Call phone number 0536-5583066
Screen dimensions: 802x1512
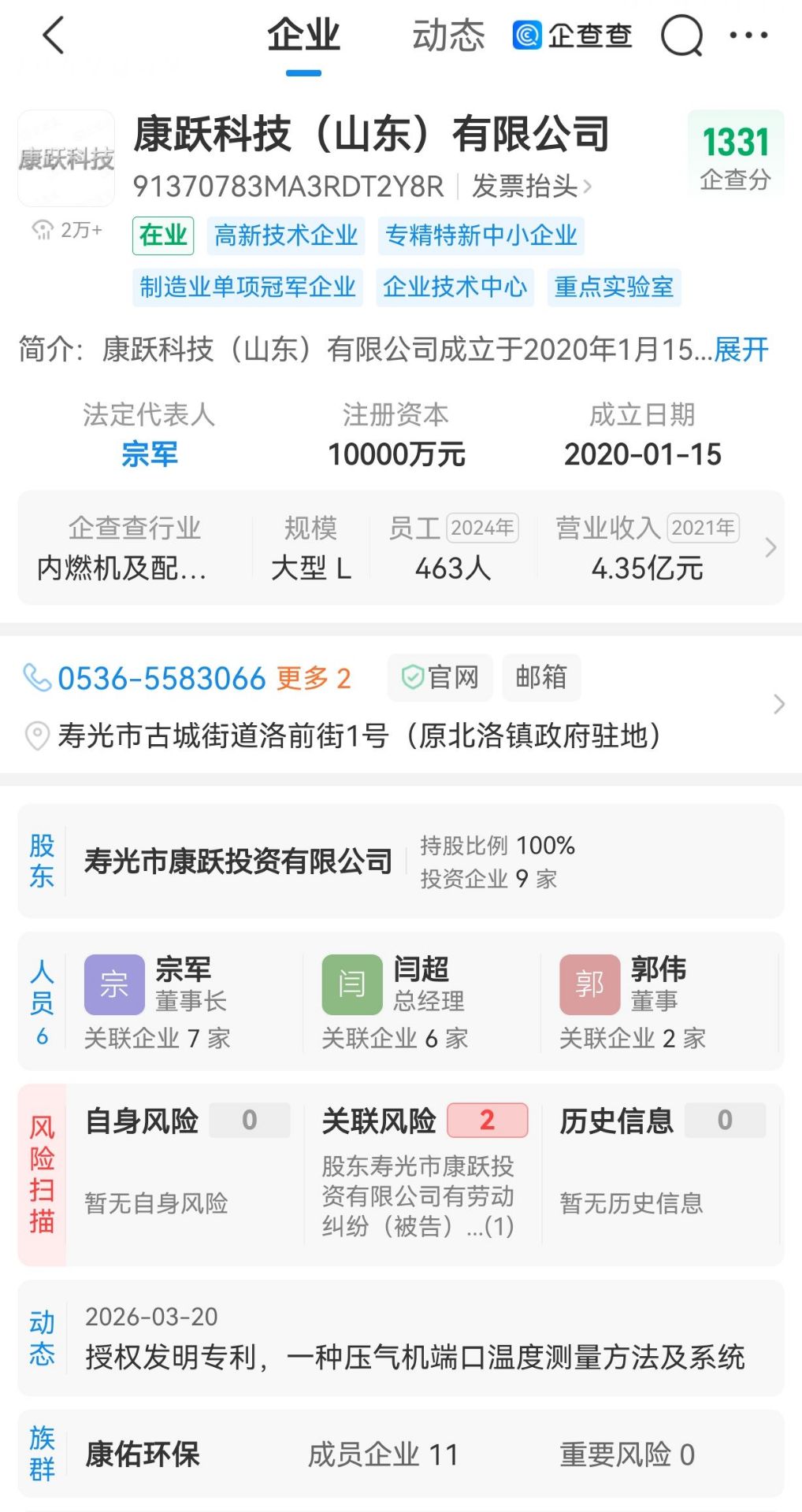[162, 678]
